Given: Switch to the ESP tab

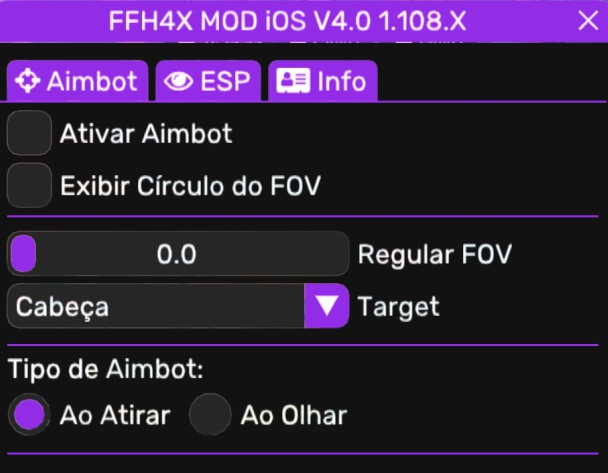Looking at the screenshot, I should point(208,82).
